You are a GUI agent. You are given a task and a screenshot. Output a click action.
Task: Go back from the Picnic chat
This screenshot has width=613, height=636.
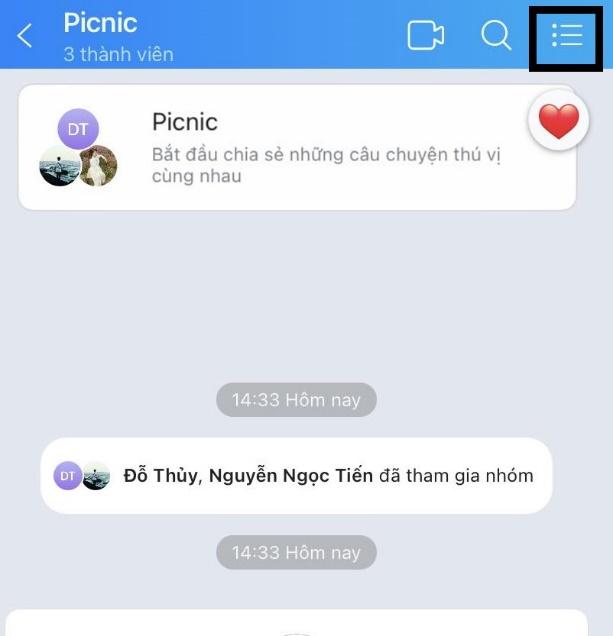click(x=25, y=36)
